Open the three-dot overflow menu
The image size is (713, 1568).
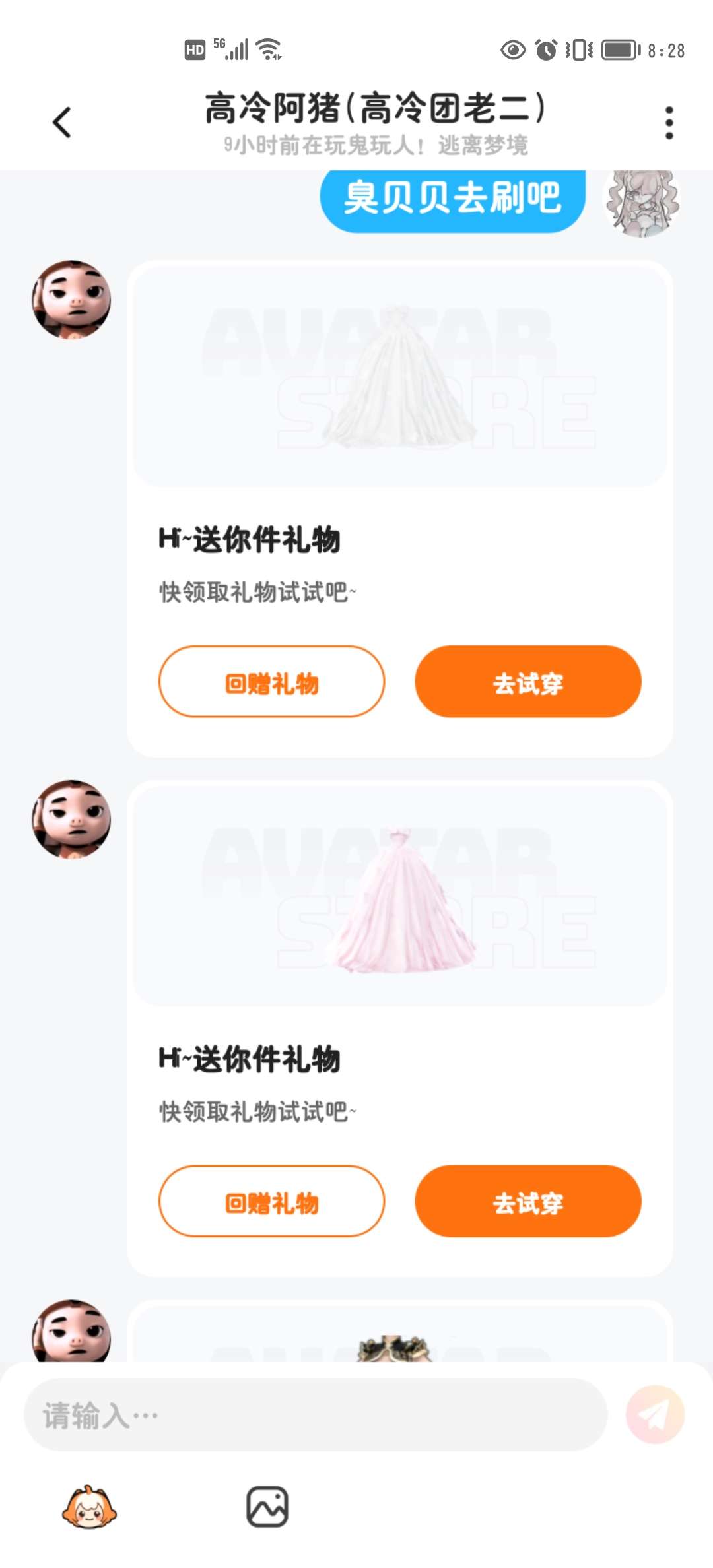pyautogui.click(x=669, y=123)
